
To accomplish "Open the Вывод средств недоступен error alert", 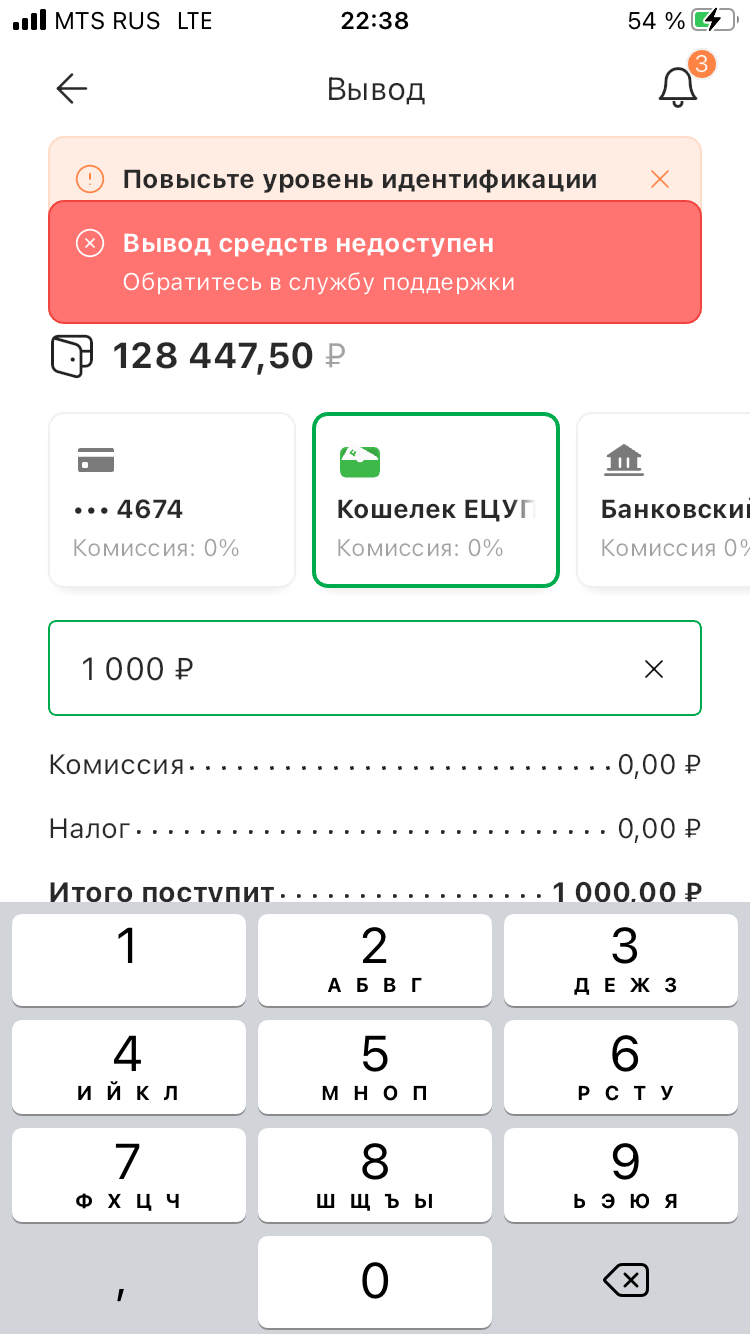I will click(375, 262).
